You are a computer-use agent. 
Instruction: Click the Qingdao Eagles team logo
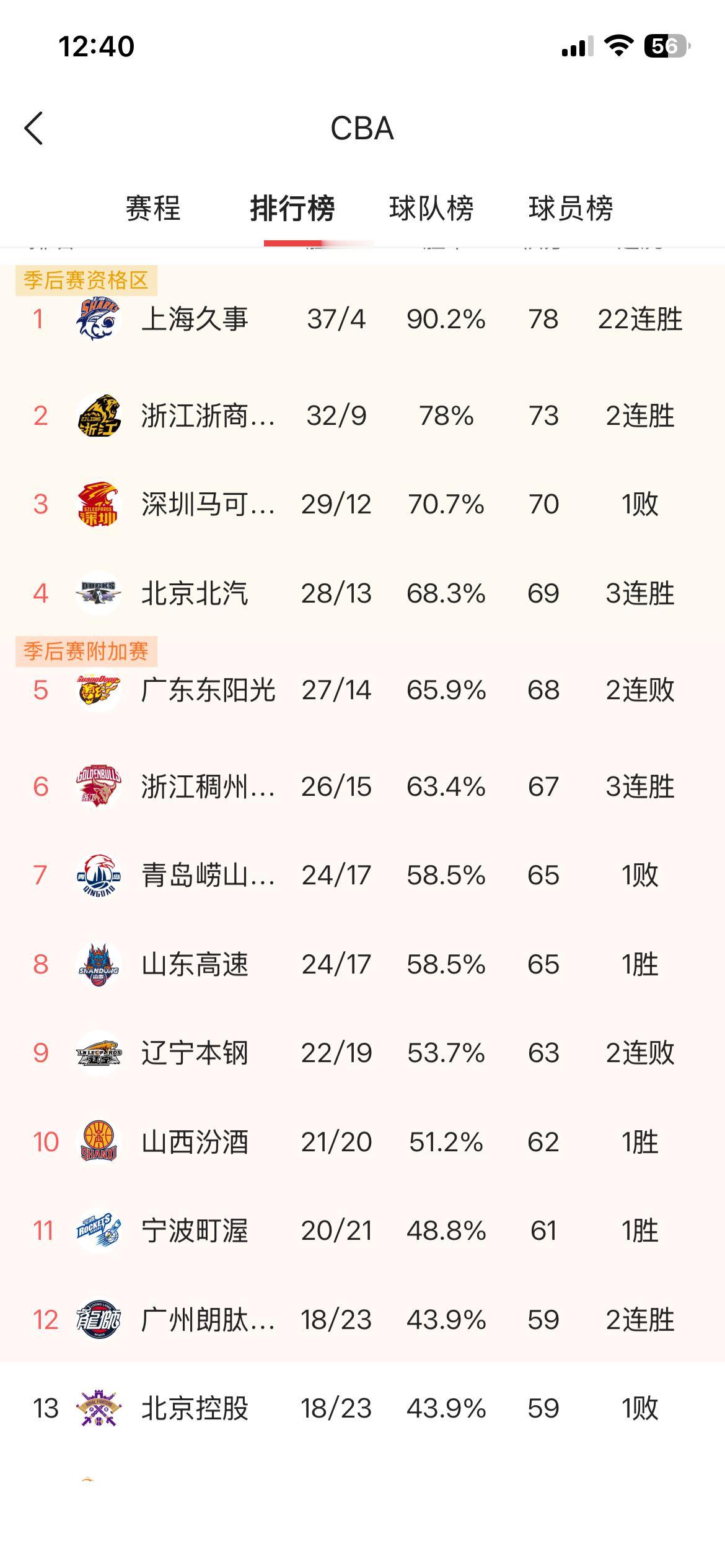pyautogui.click(x=96, y=876)
